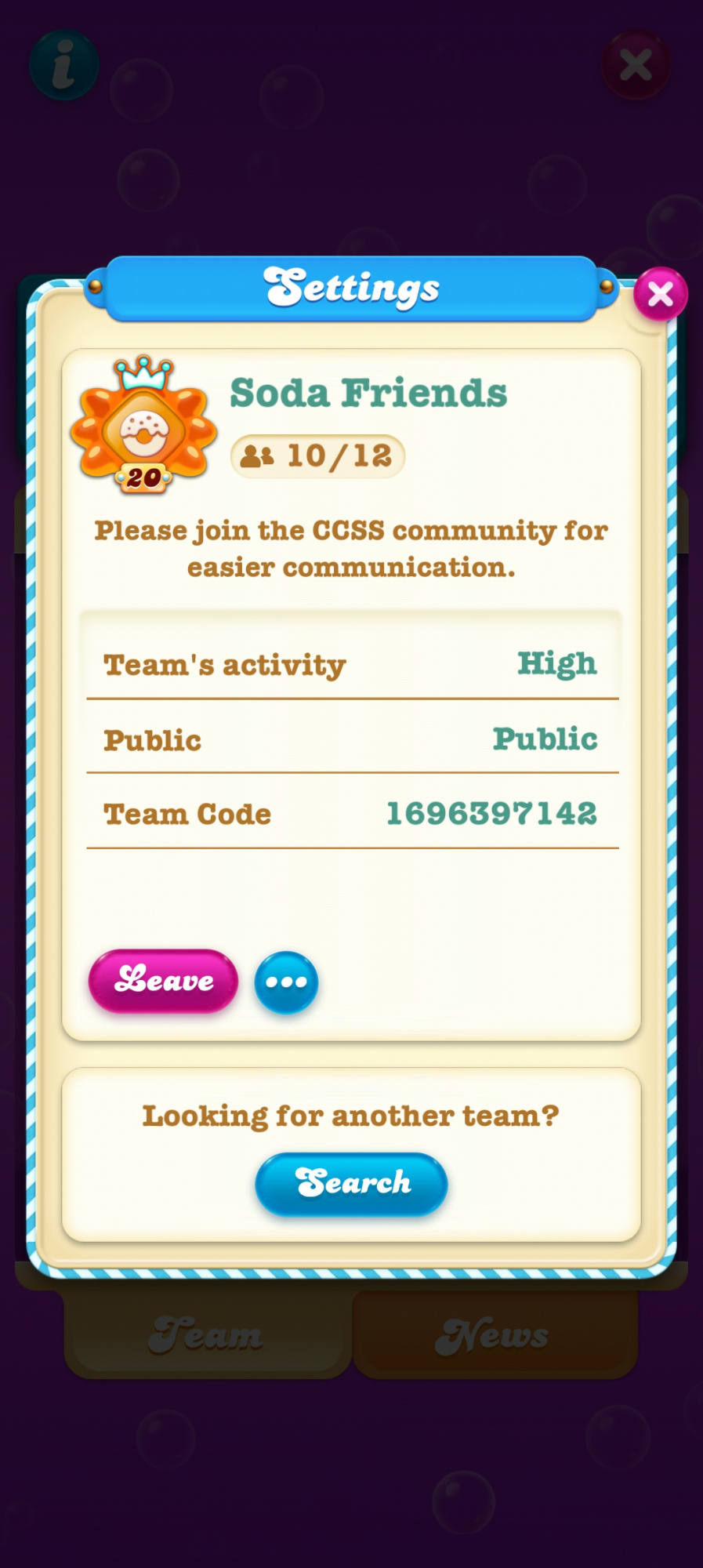Close the Settings dialog

660,295
